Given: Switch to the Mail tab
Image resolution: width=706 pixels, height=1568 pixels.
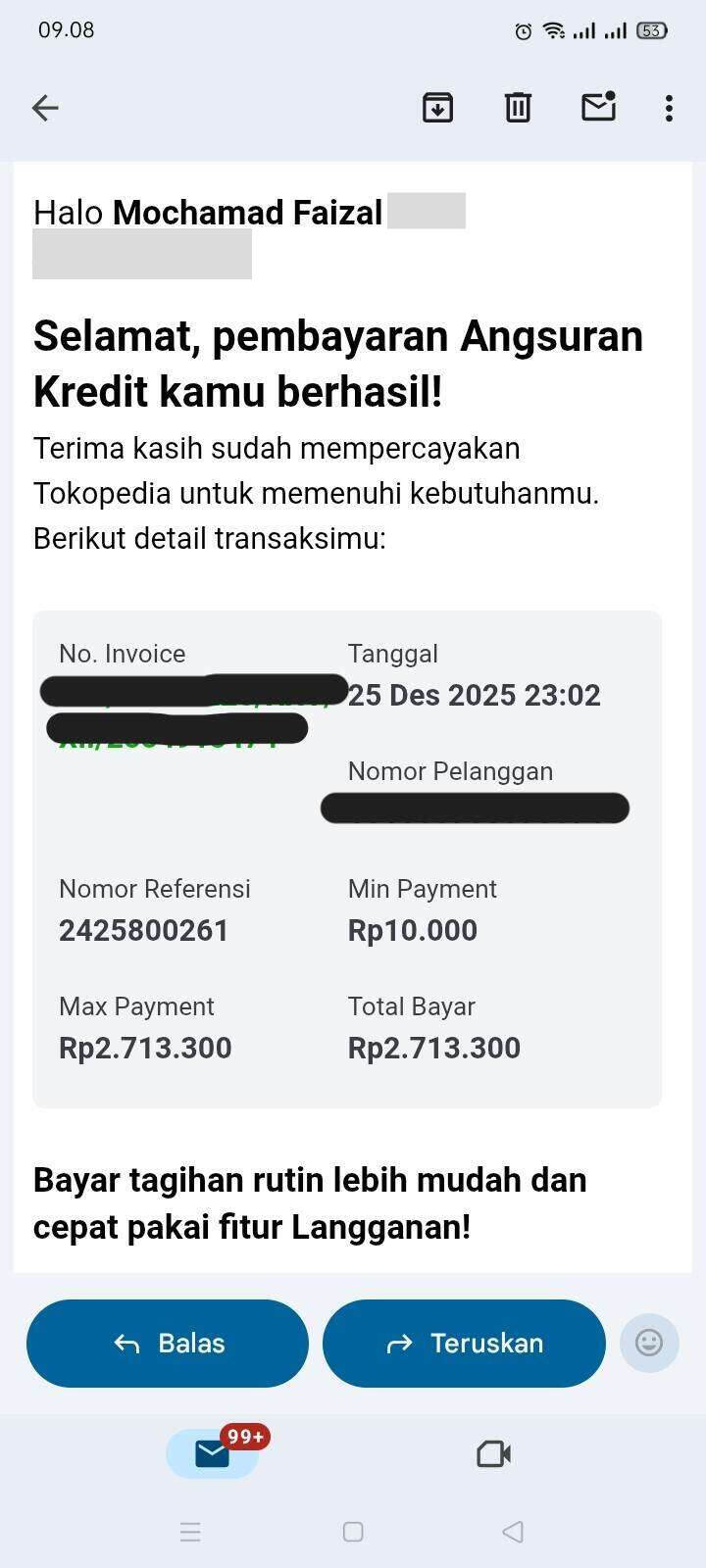Looking at the screenshot, I should 213,1453.
